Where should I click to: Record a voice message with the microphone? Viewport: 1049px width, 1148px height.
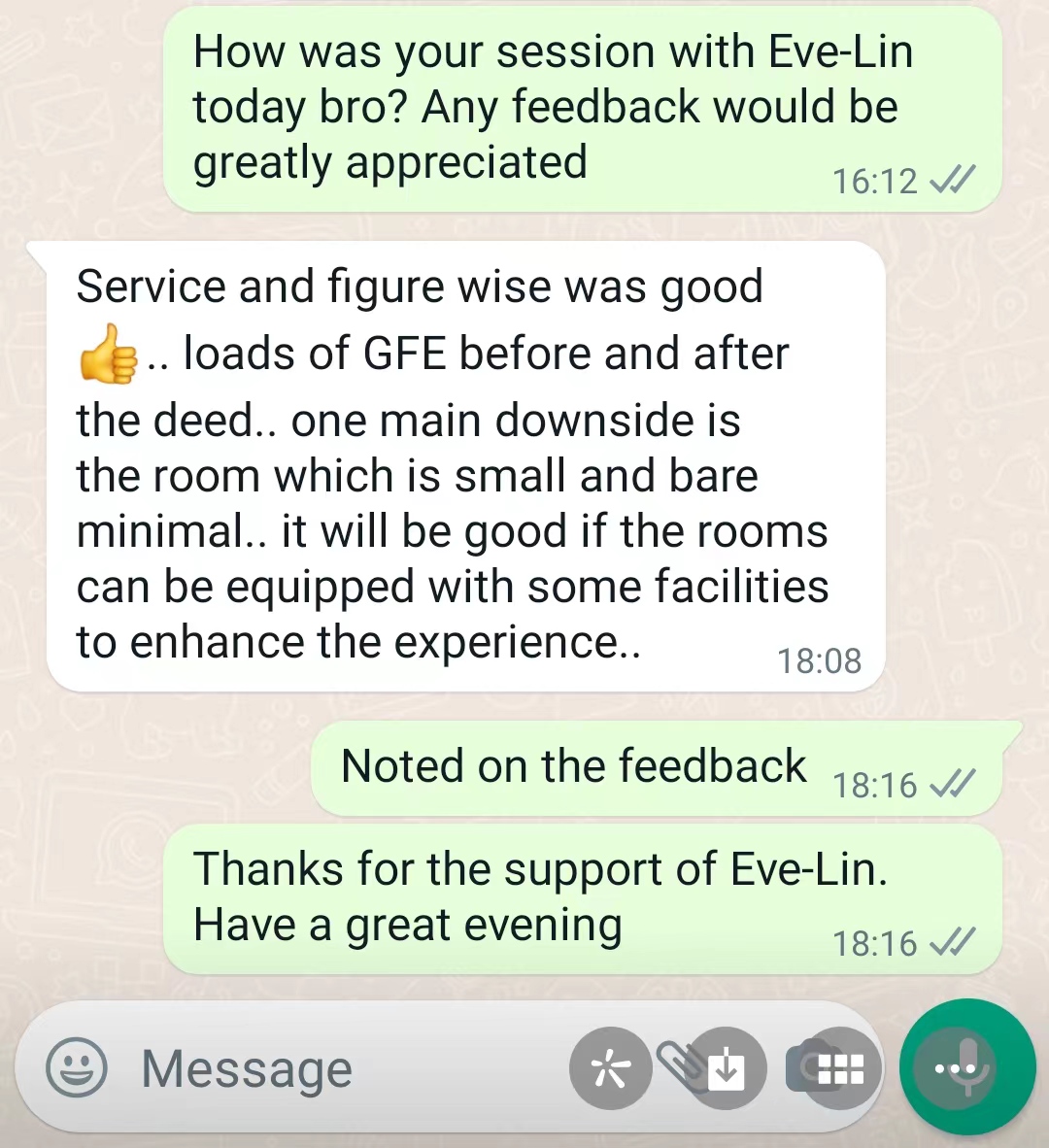tap(967, 1066)
